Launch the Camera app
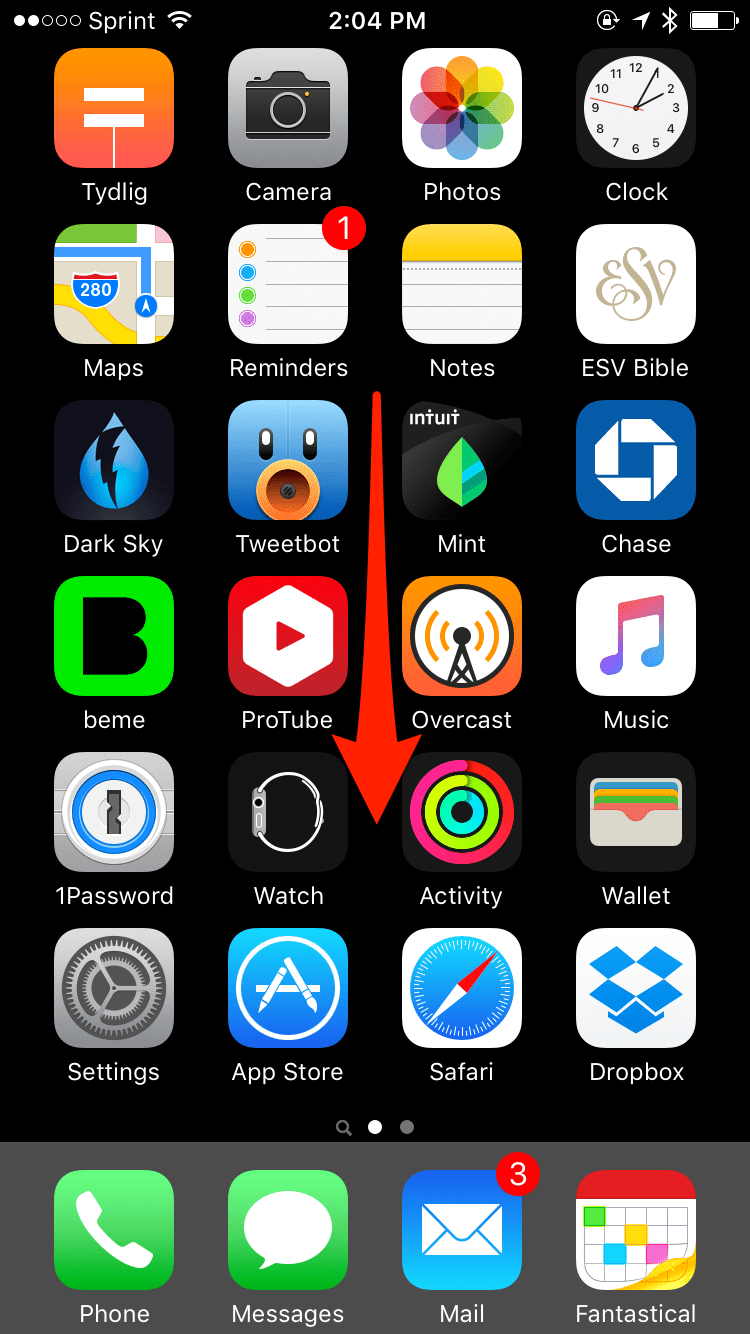The image size is (750, 1334). (288, 108)
